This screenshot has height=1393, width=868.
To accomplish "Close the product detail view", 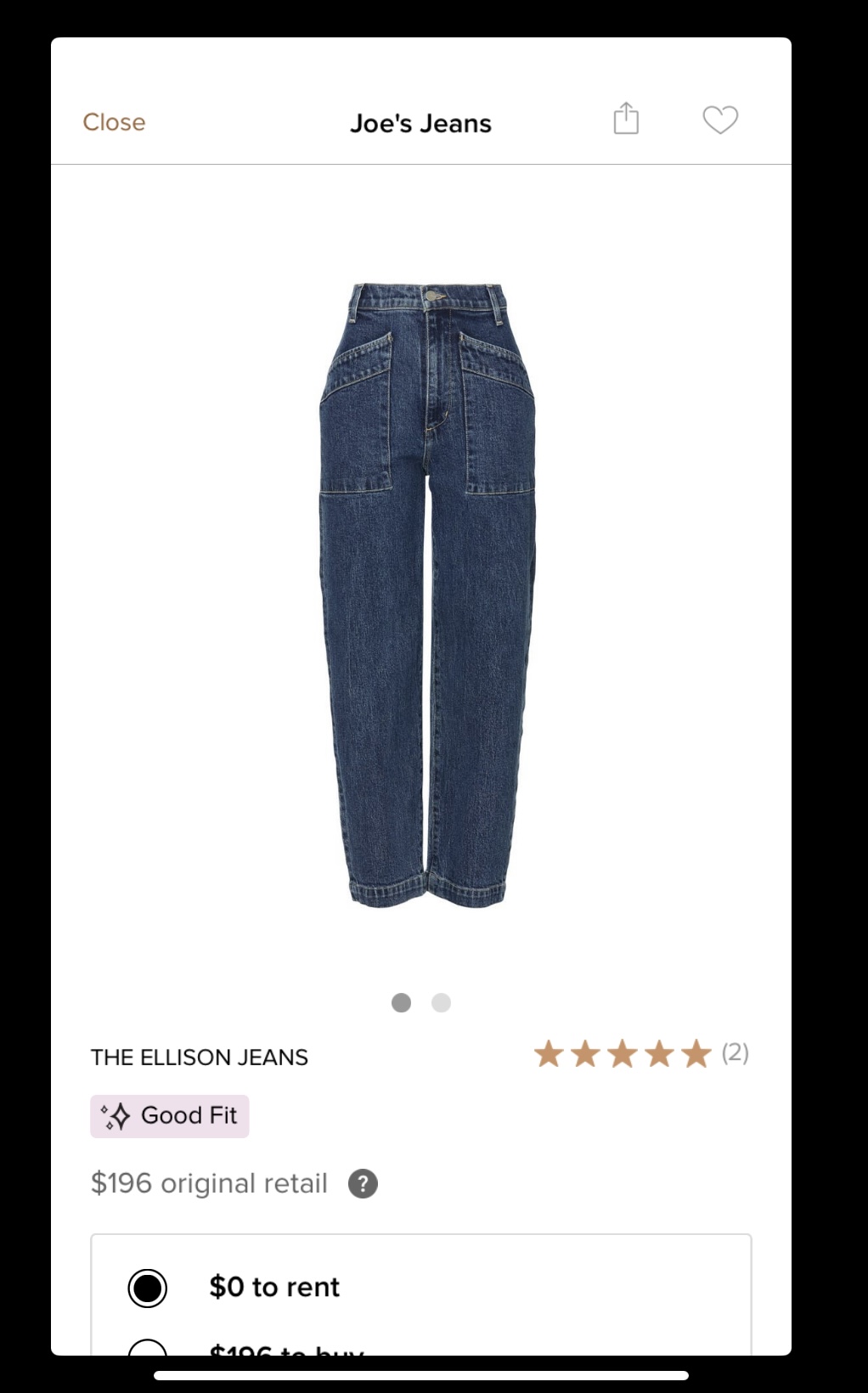I will pos(114,122).
